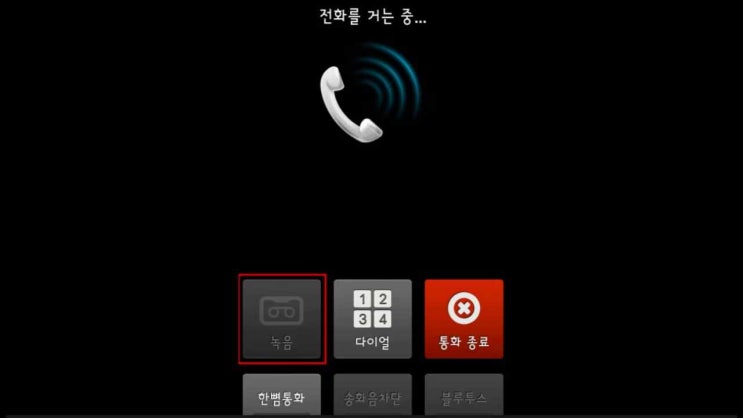Switch audio to 블루투스
Viewport: 743px width, 418px height.
click(x=463, y=396)
